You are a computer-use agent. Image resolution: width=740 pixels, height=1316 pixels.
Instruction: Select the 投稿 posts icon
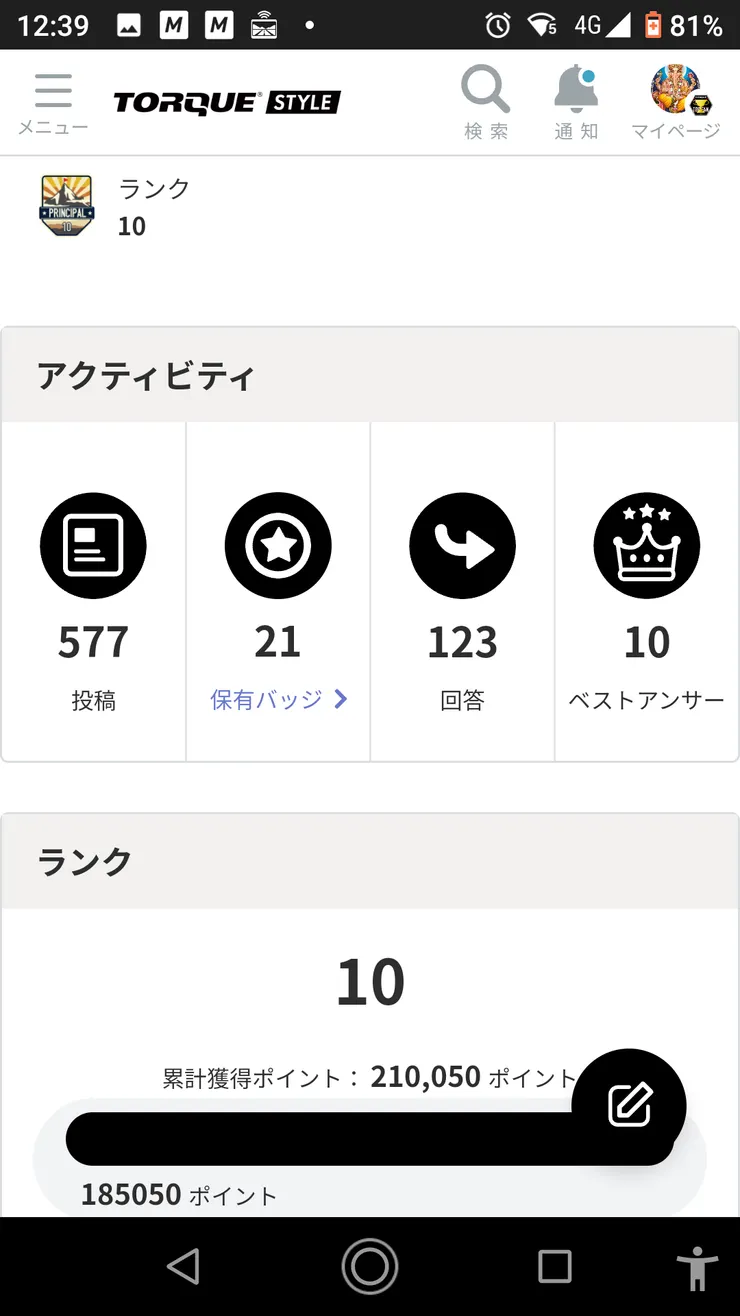coord(93,545)
